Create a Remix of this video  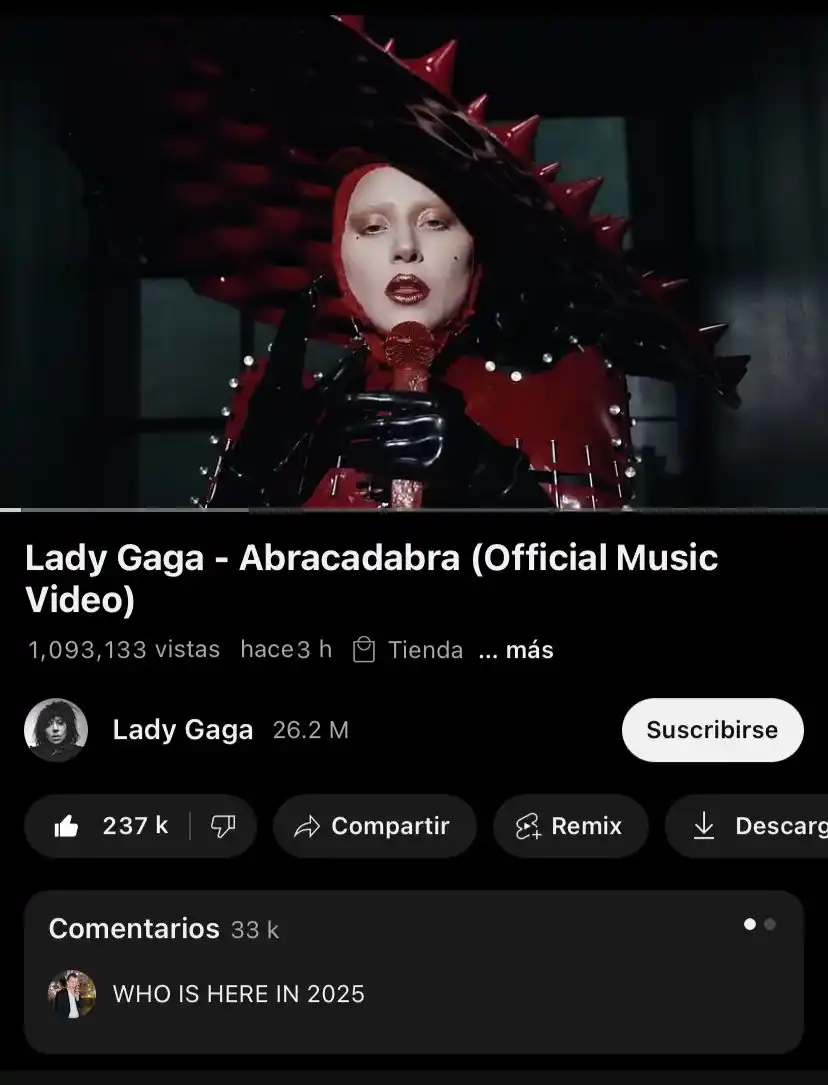pyautogui.click(x=570, y=826)
